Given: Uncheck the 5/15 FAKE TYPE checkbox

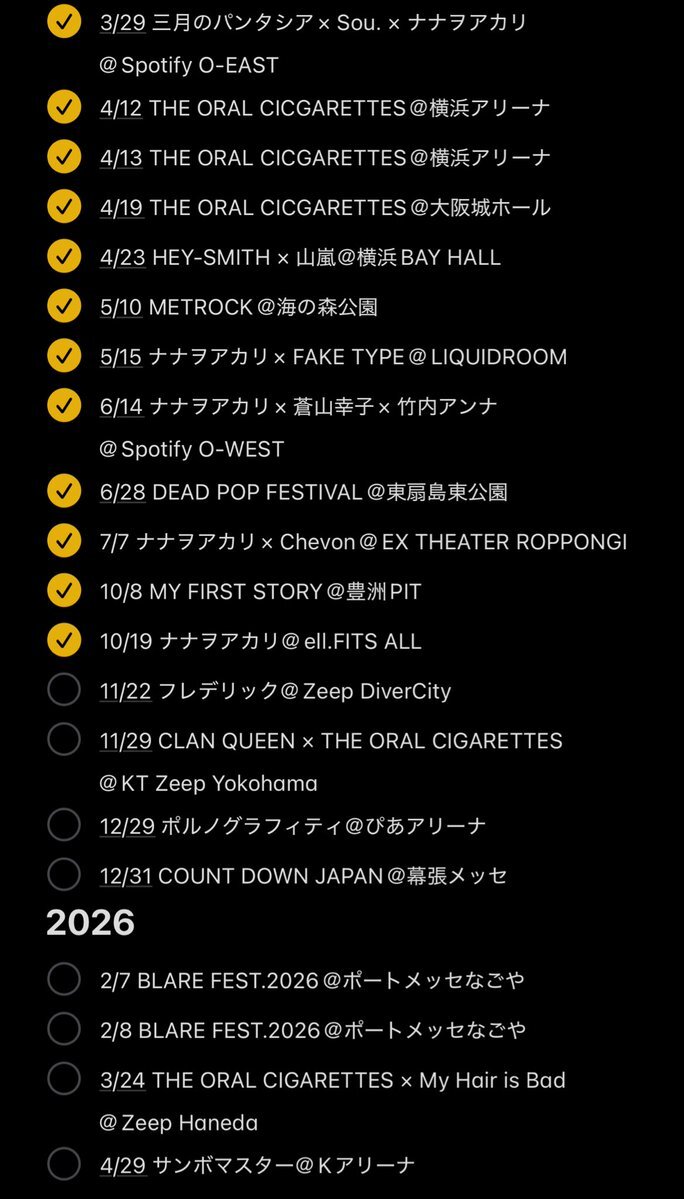Looking at the screenshot, I should (x=64, y=357).
